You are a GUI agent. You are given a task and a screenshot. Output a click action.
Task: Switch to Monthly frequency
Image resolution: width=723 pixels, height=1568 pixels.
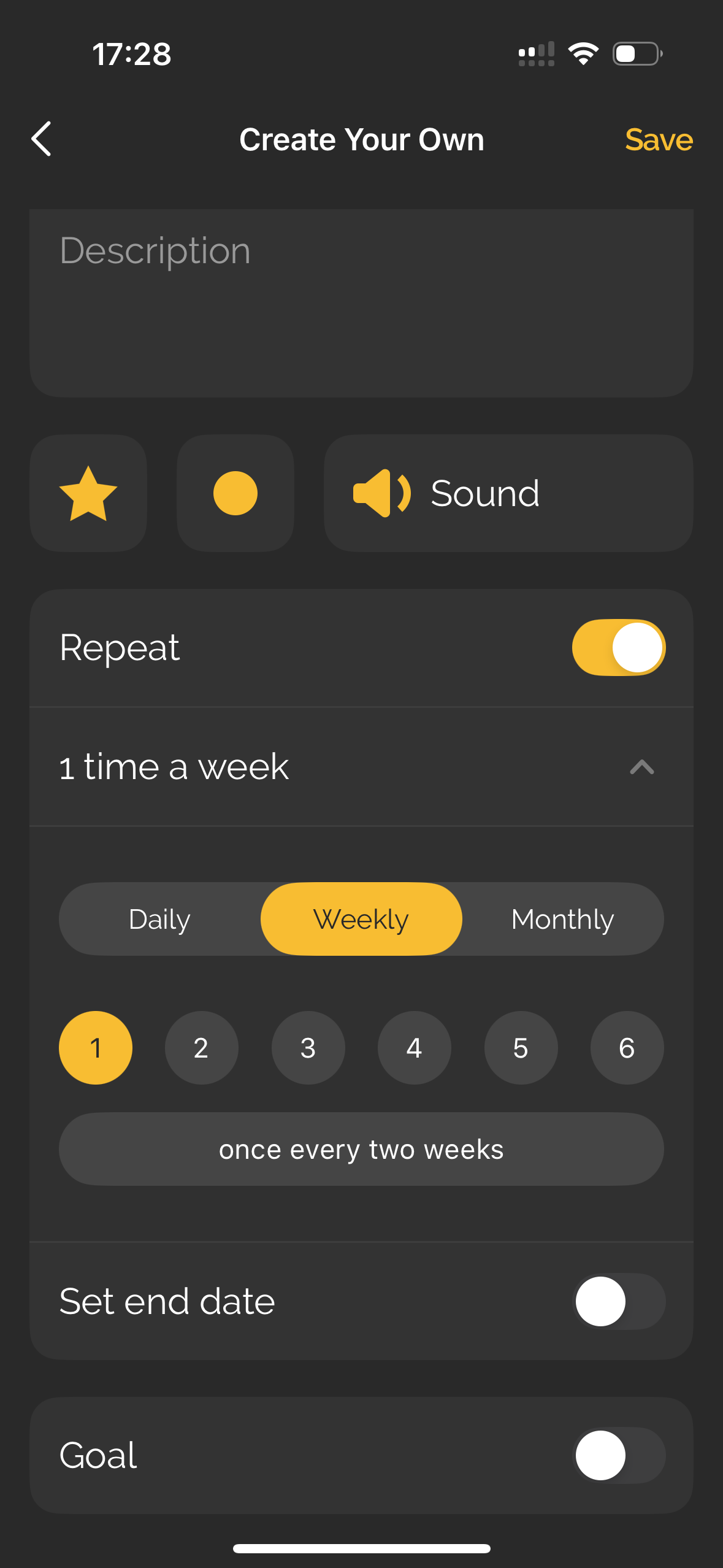tap(562, 919)
